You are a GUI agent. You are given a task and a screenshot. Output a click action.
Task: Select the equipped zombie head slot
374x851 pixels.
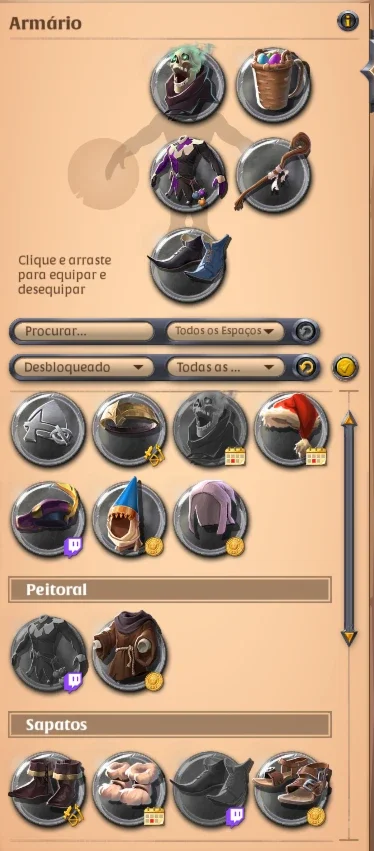click(x=188, y=82)
